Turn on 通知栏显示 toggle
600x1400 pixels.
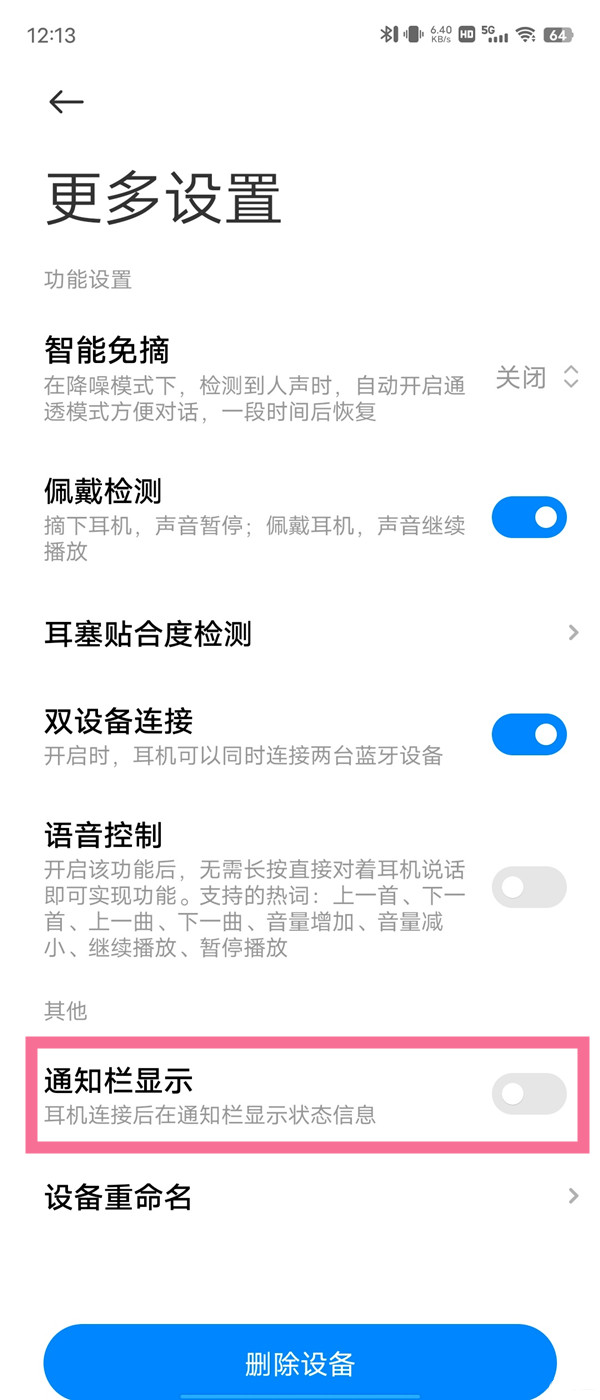(529, 1094)
